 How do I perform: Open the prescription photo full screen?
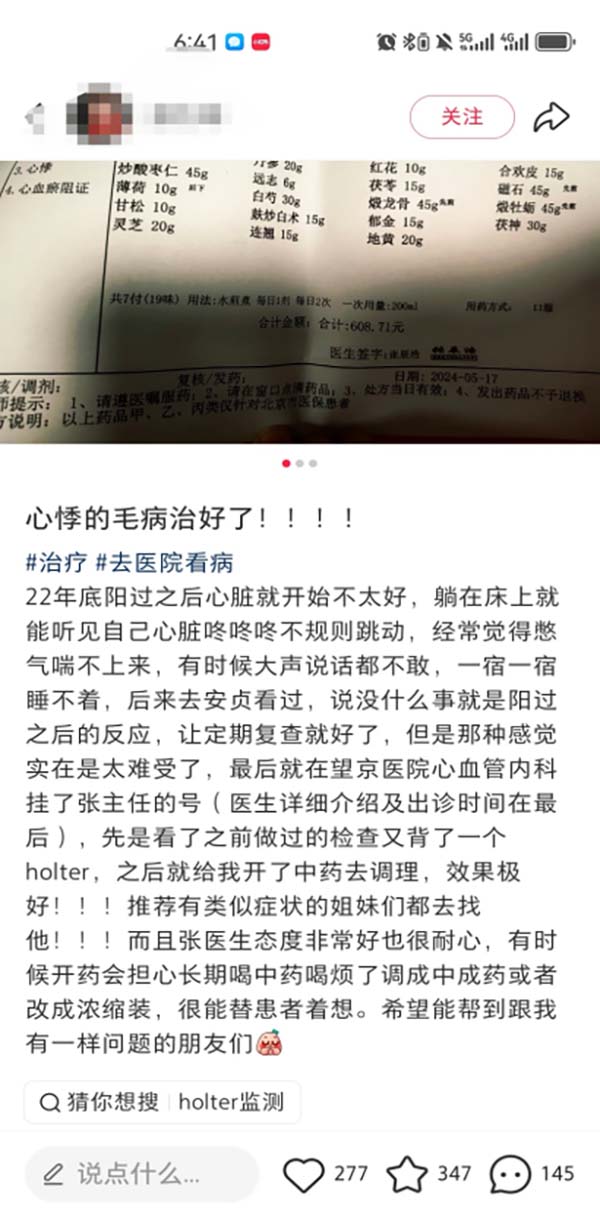click(300, 300)
